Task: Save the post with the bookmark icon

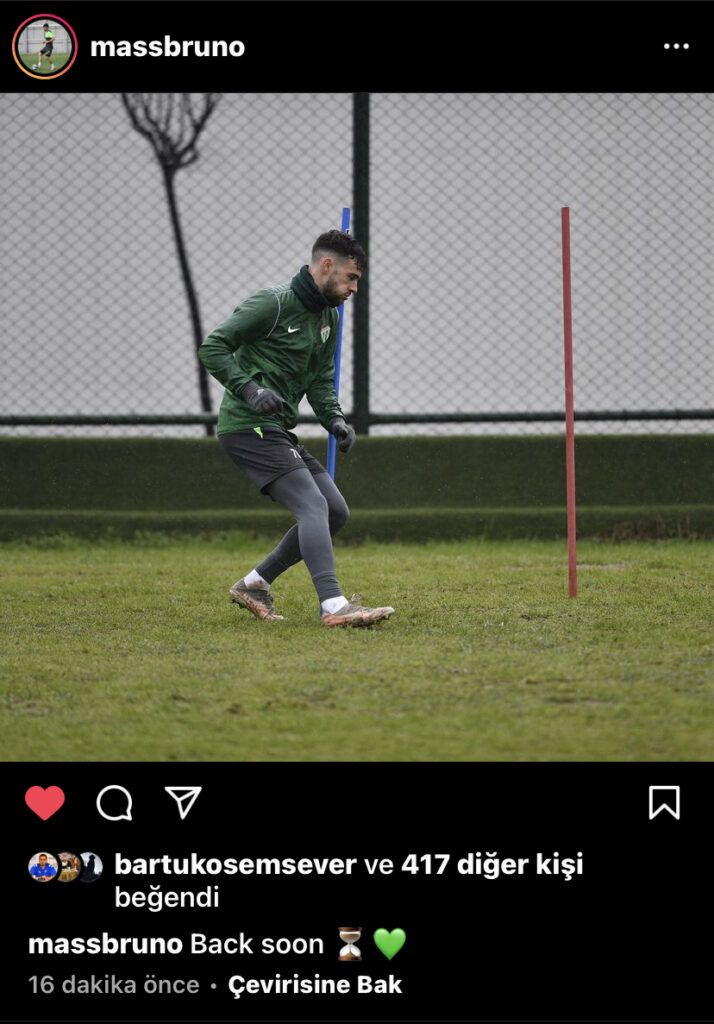Action: point(664,802)
